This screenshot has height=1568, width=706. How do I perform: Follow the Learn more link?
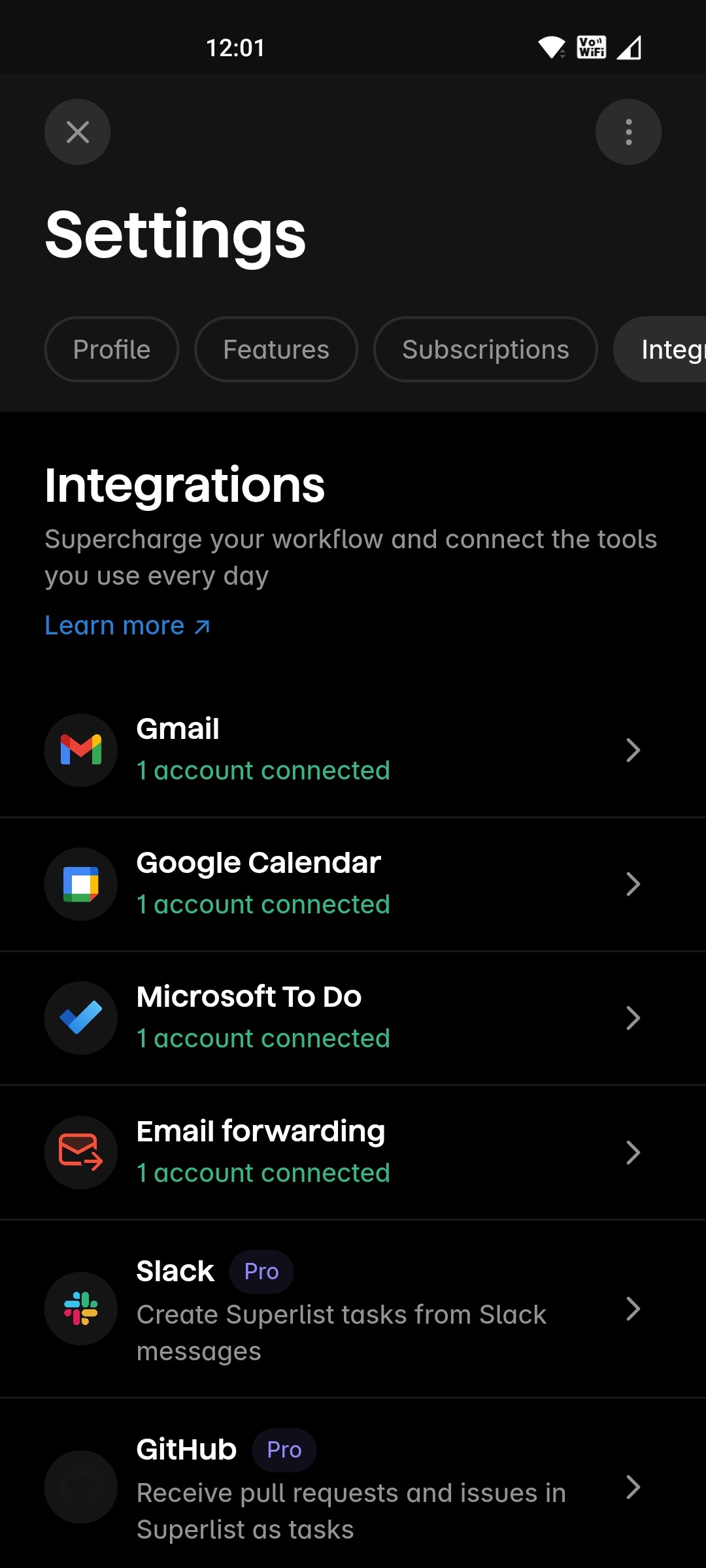click(x=127, y=626)
